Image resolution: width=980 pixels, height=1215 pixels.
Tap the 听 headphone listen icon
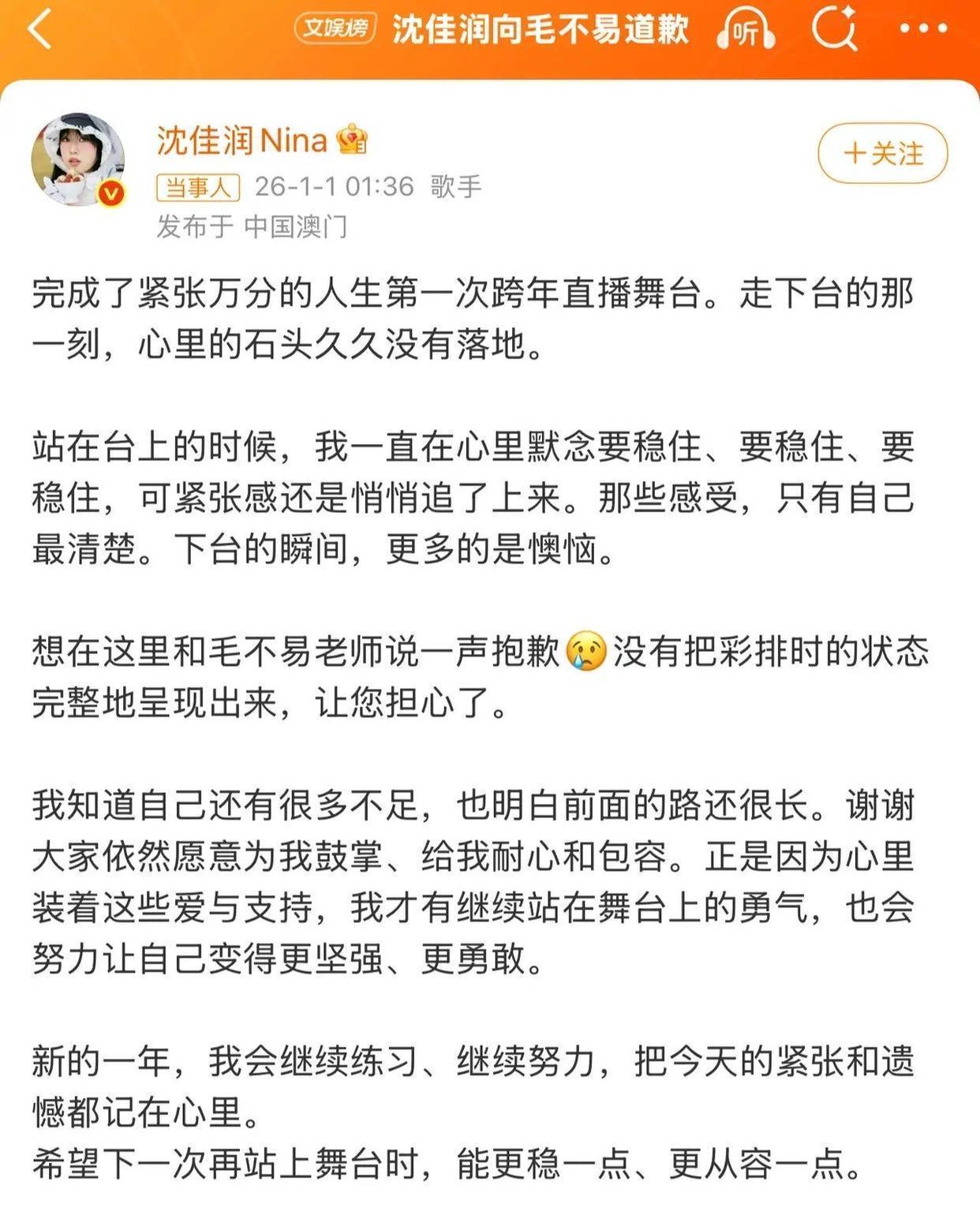pos(745,31)
